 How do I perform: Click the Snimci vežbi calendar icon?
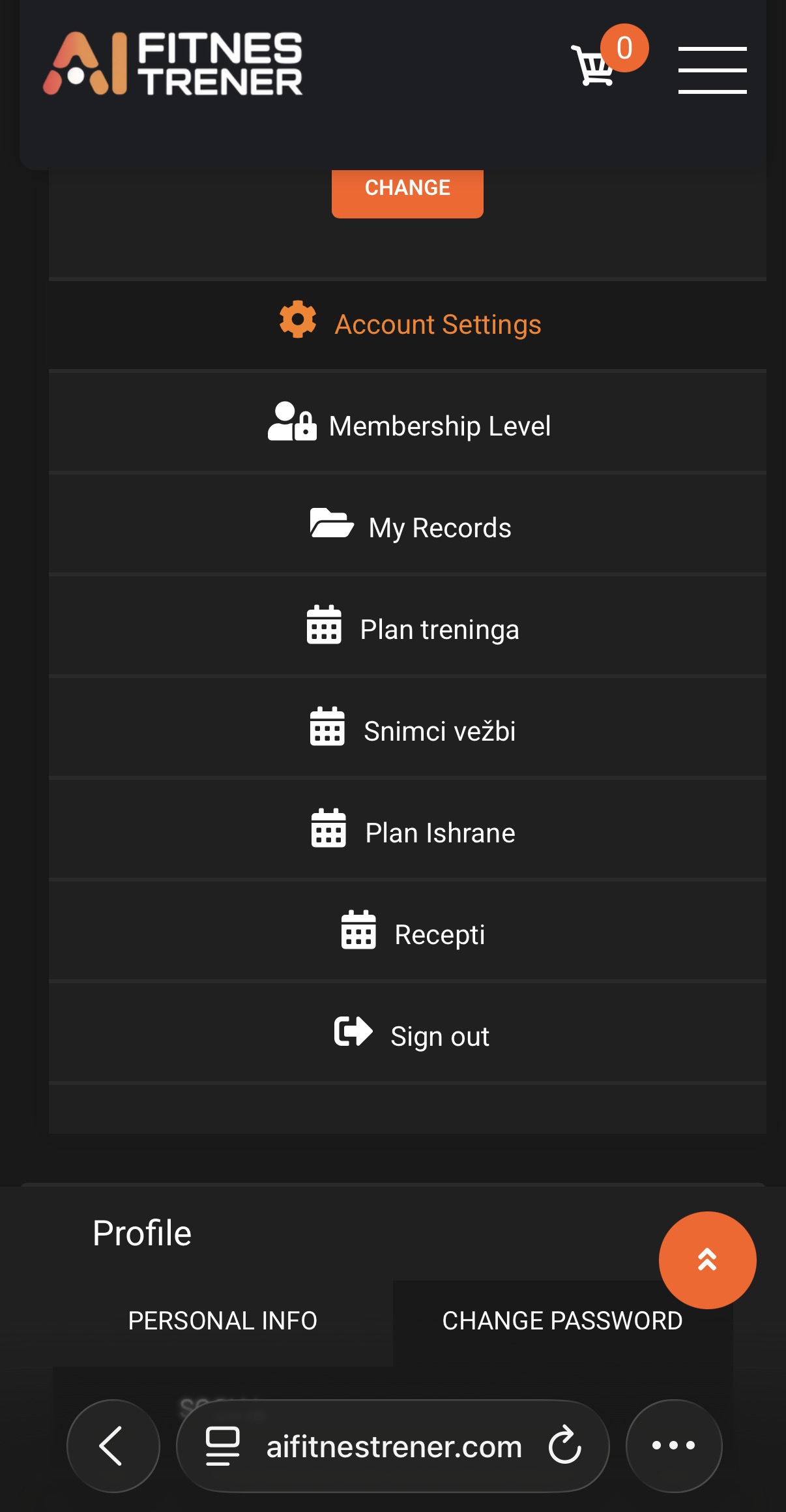click(328, 729)
